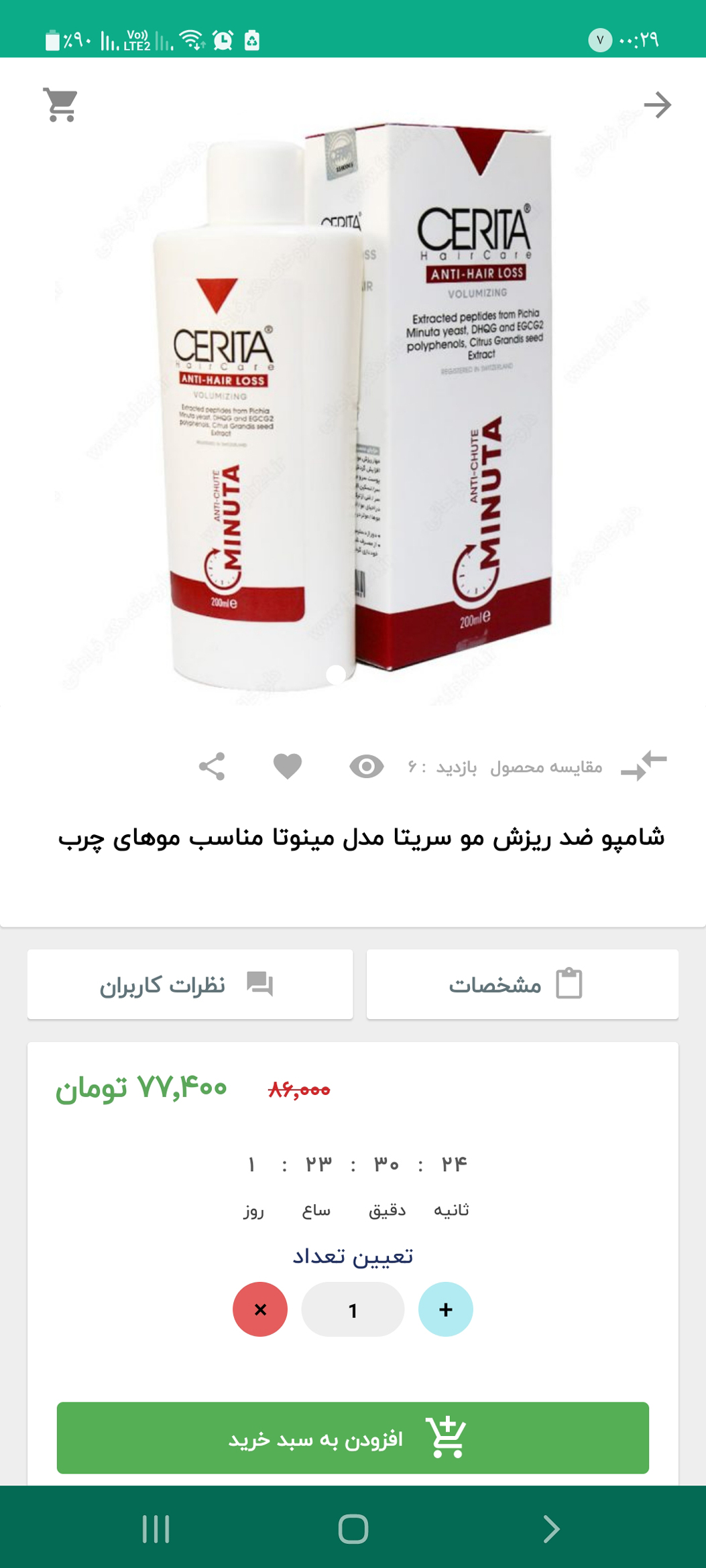
Task: Open the shopping cart icon
Action: coord(60,105)
